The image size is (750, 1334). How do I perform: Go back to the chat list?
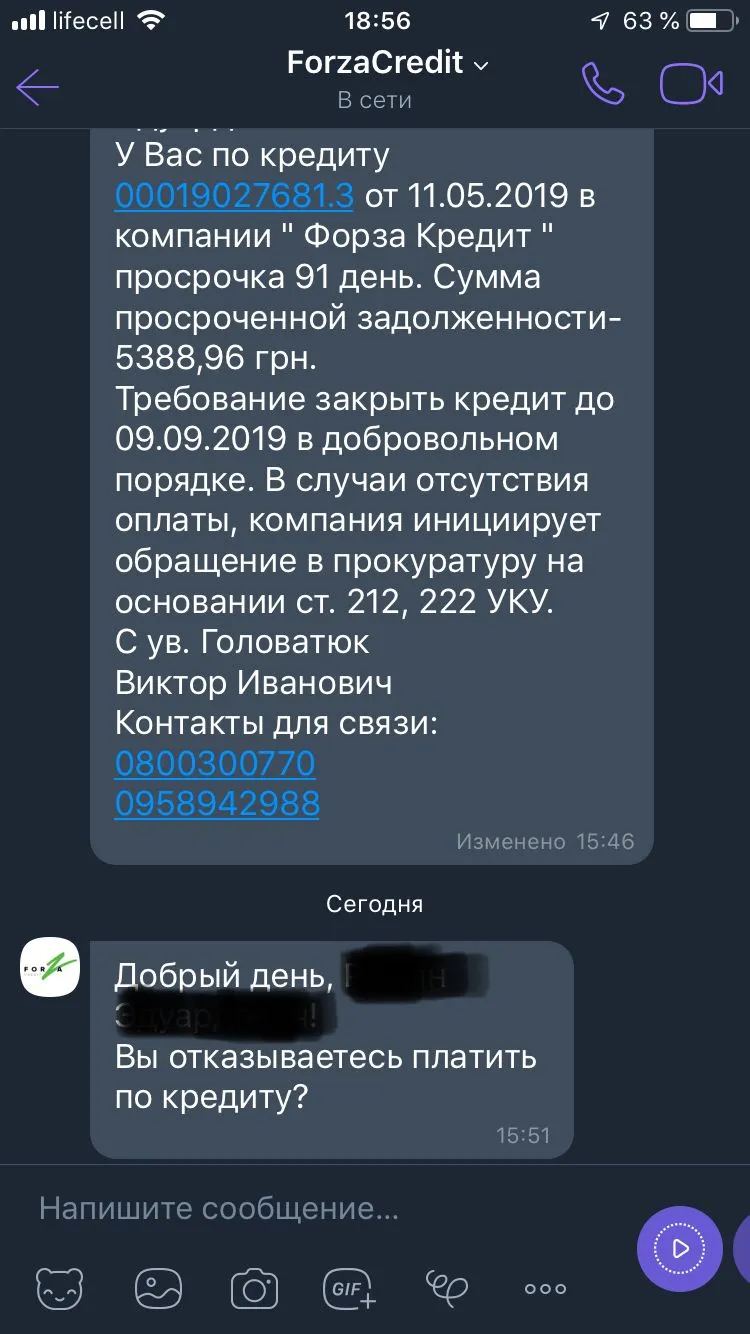coord(38,87)
